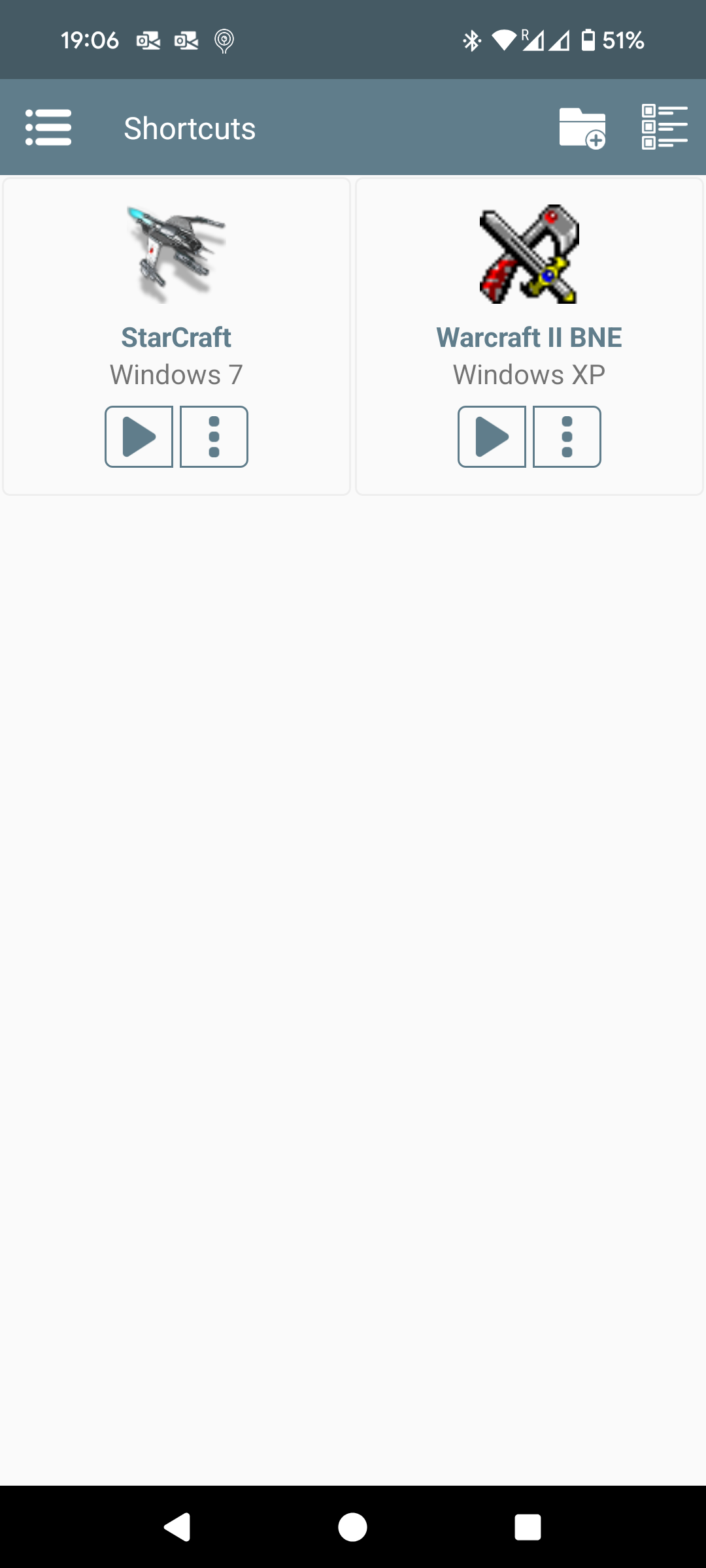Image resolution: width=706 pixels, height=1568 pixels.
Task: Go to the home screen
Action: tap(353, 1527)
